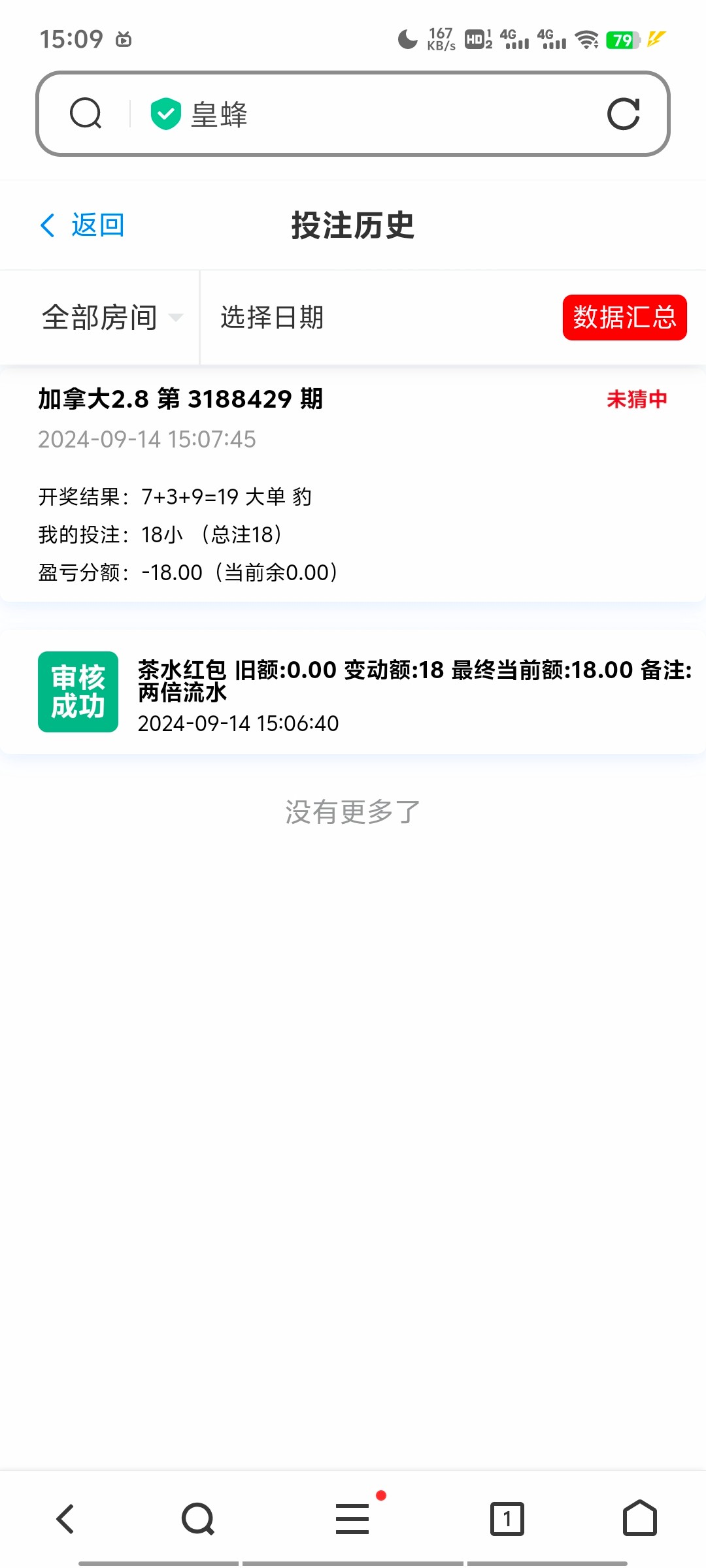Go back via 返回 link
The height and width of the screenshot is (1568, 706).
pyautogui.click(x=82, y=225)
